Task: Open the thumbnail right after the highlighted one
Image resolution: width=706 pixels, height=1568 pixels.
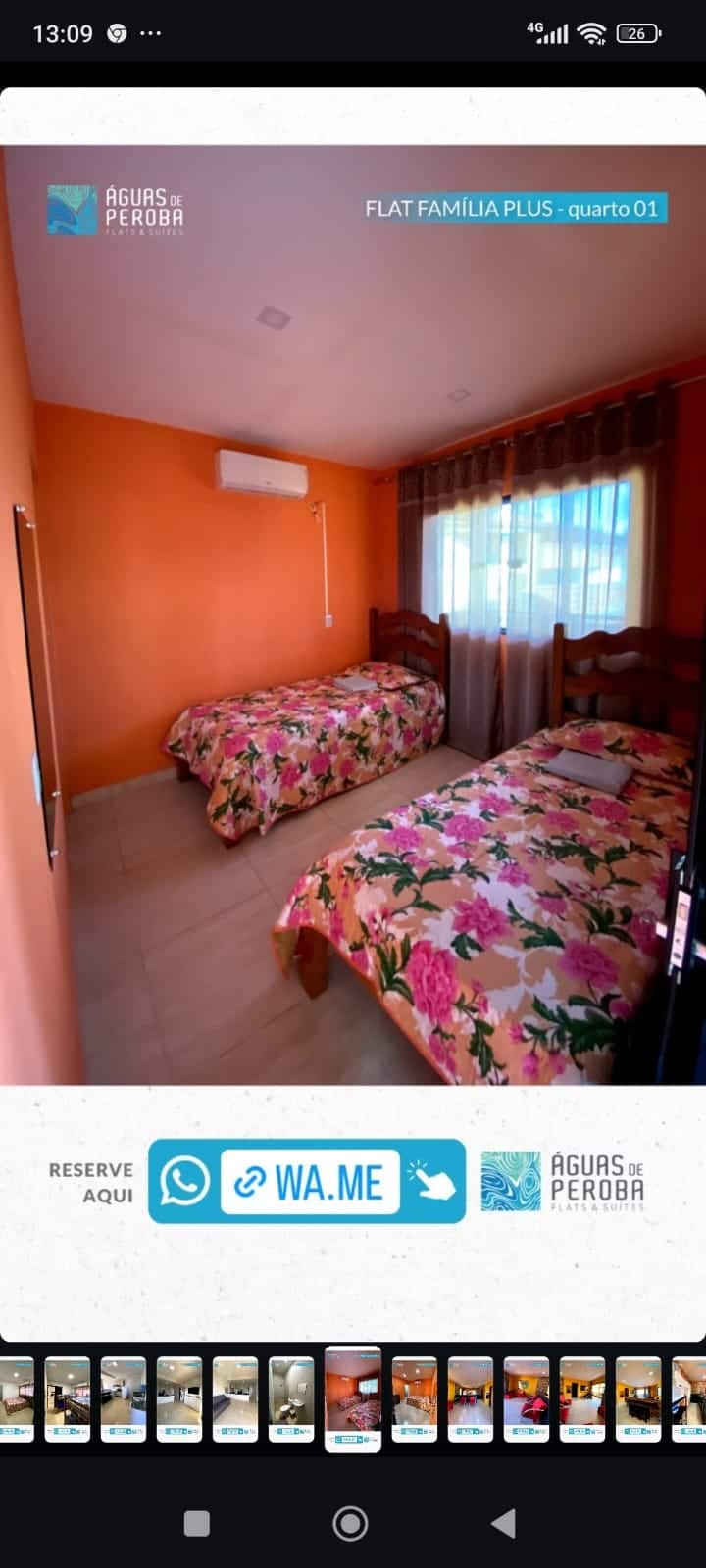Action: [414, 1398]
